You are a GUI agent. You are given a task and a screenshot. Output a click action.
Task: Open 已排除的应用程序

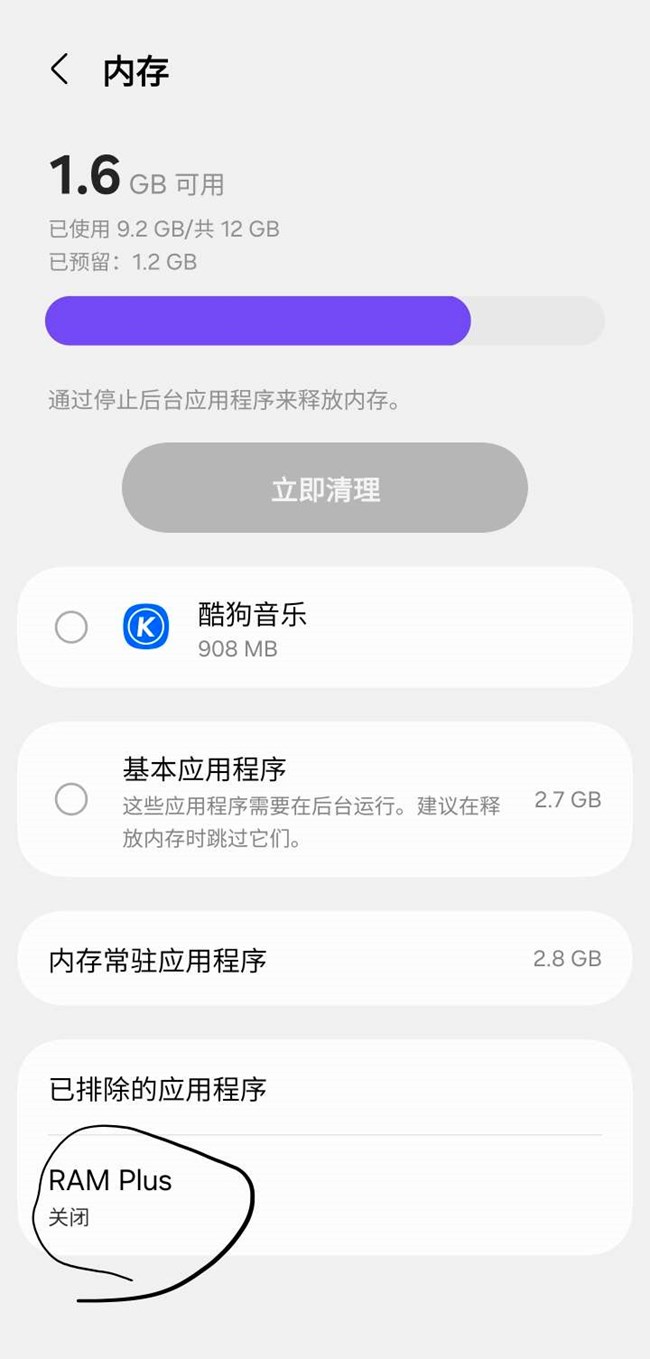325,1089
